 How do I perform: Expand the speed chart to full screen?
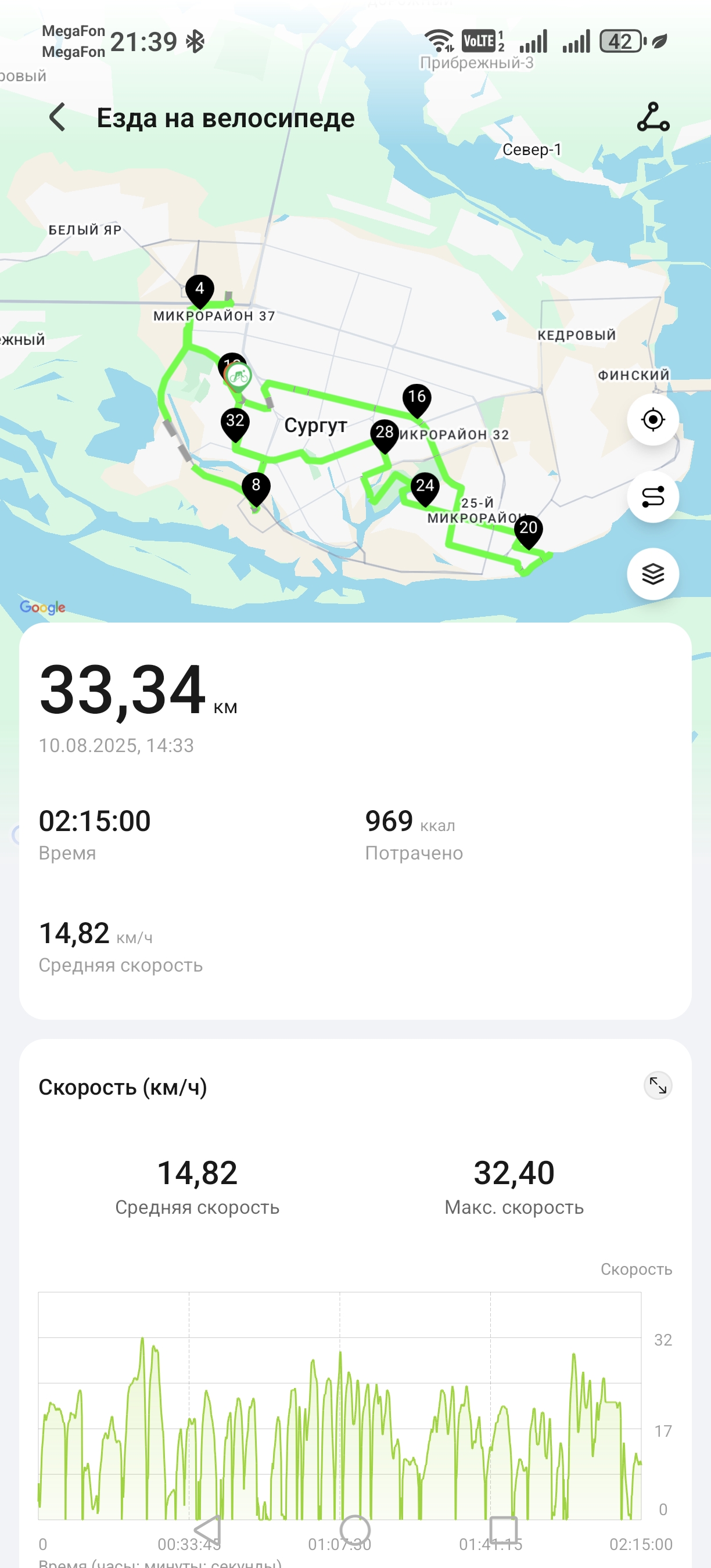pyautogui.click(x=658, y=1085)
